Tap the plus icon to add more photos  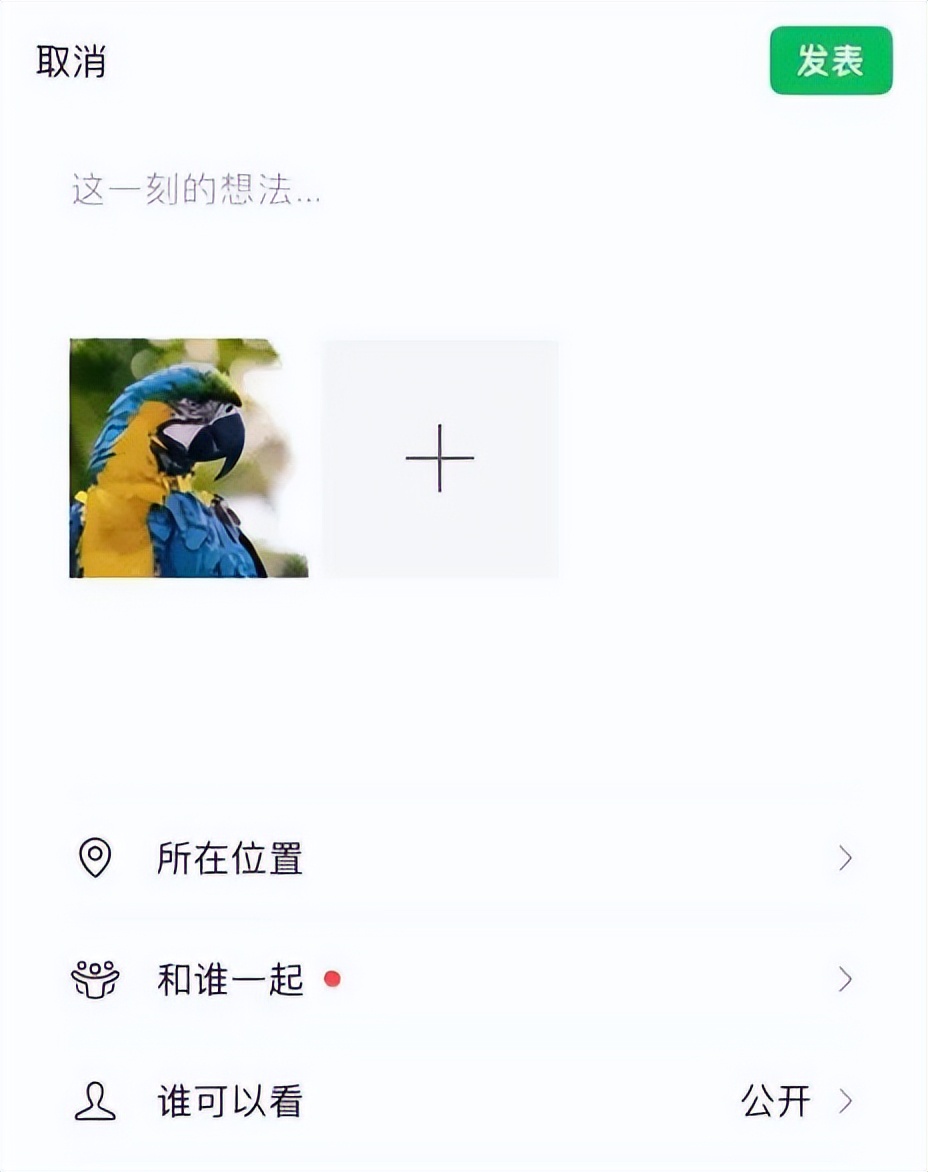coord(440,458)
